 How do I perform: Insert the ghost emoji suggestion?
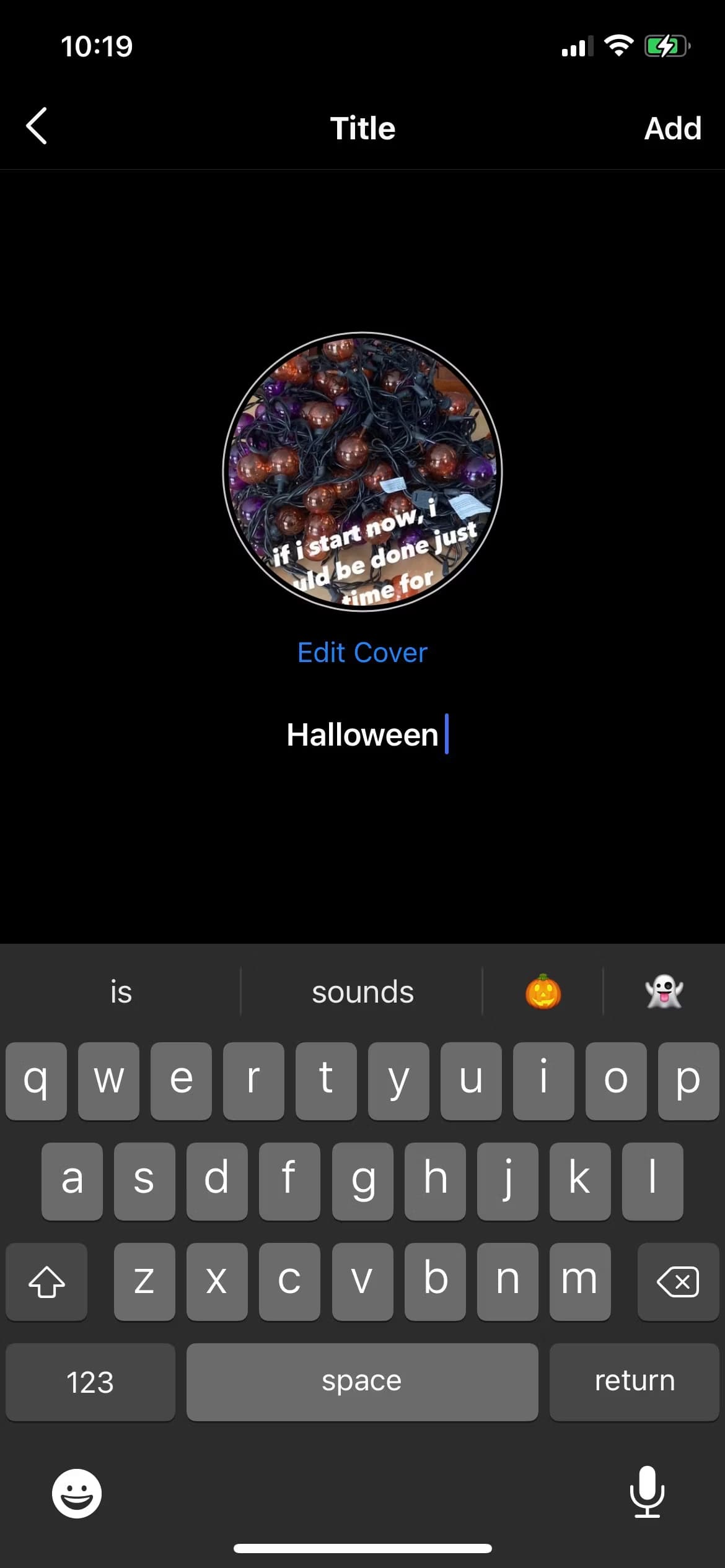click(x=664, y=991)
